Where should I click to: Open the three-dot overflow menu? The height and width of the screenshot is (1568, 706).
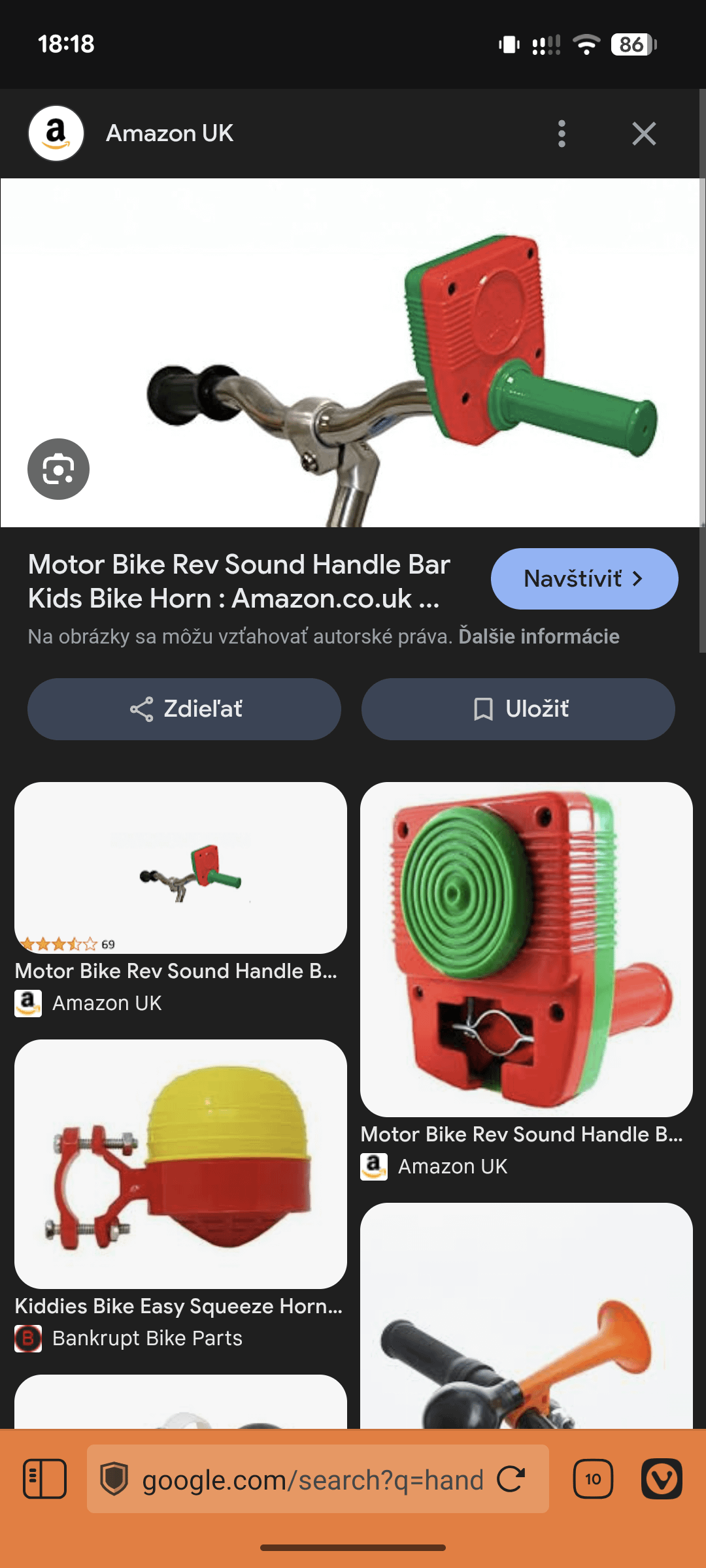pyautogui.click(x=562, y=133)
